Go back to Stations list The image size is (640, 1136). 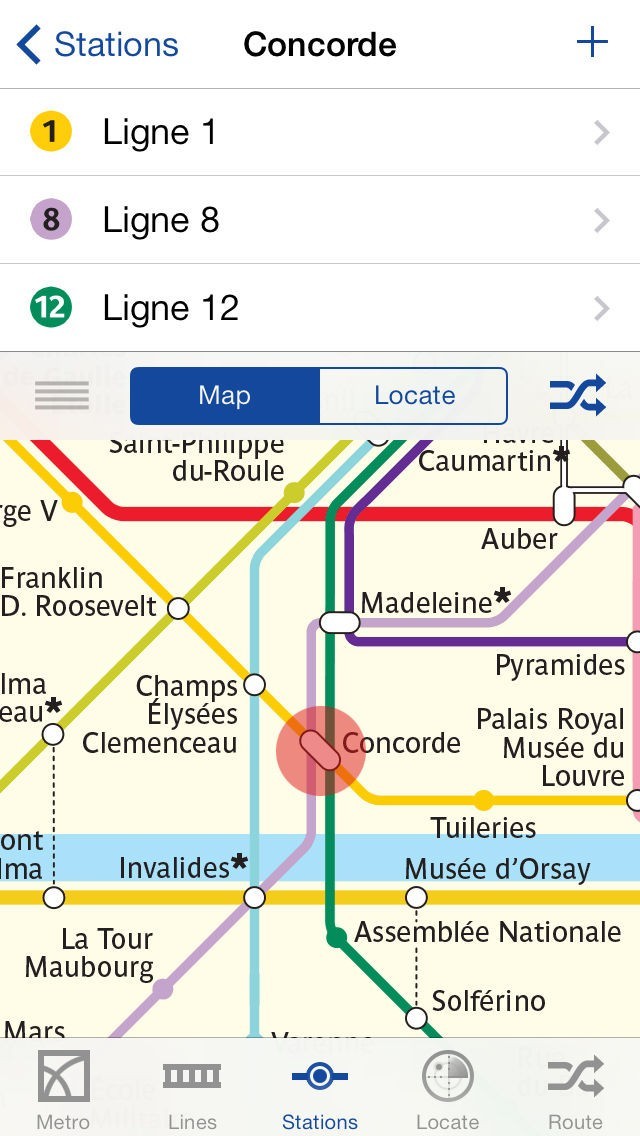(98, 44)
